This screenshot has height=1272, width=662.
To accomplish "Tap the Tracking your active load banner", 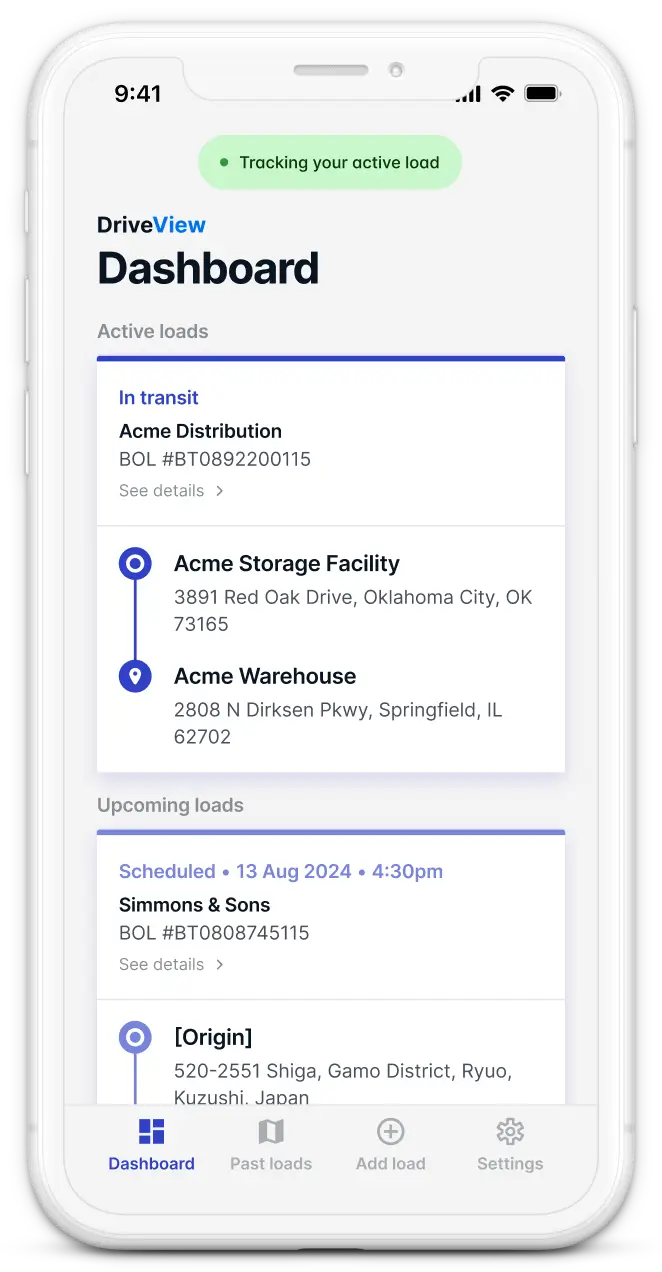I will click(x=330, y=163).
